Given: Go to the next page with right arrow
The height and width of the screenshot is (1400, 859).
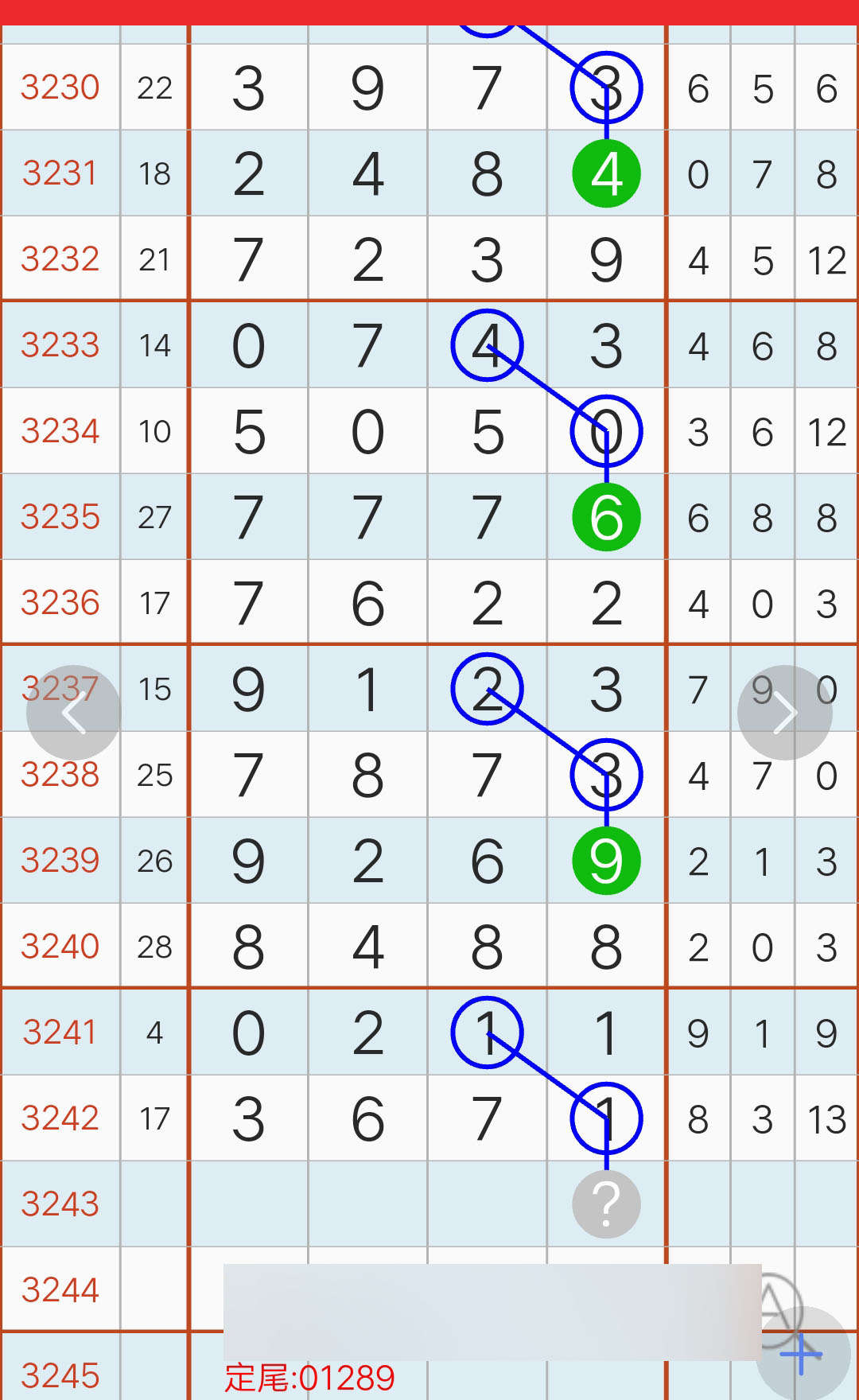Looking at the screenshot, I should pos(785,713).
